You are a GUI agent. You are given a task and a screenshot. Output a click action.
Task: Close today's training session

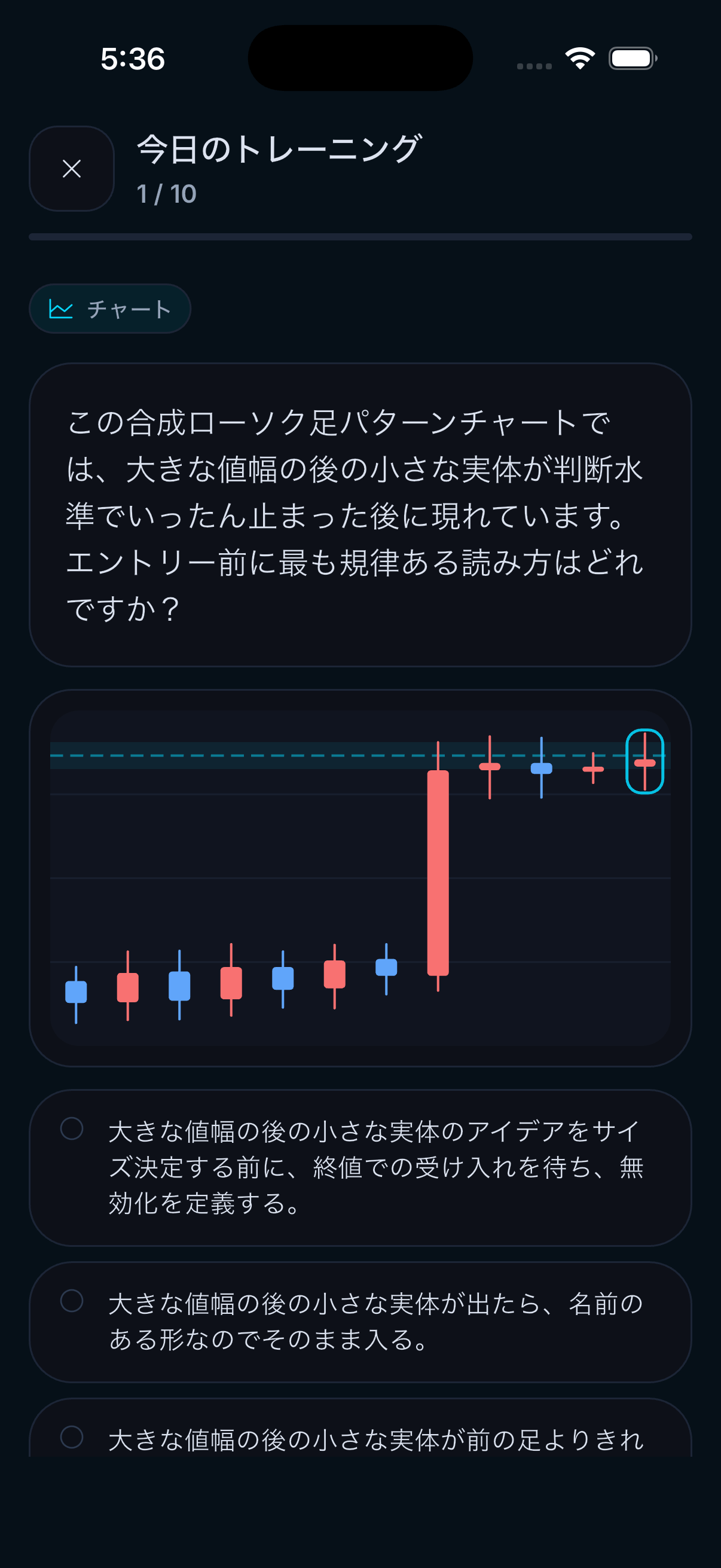click(72, 169)
